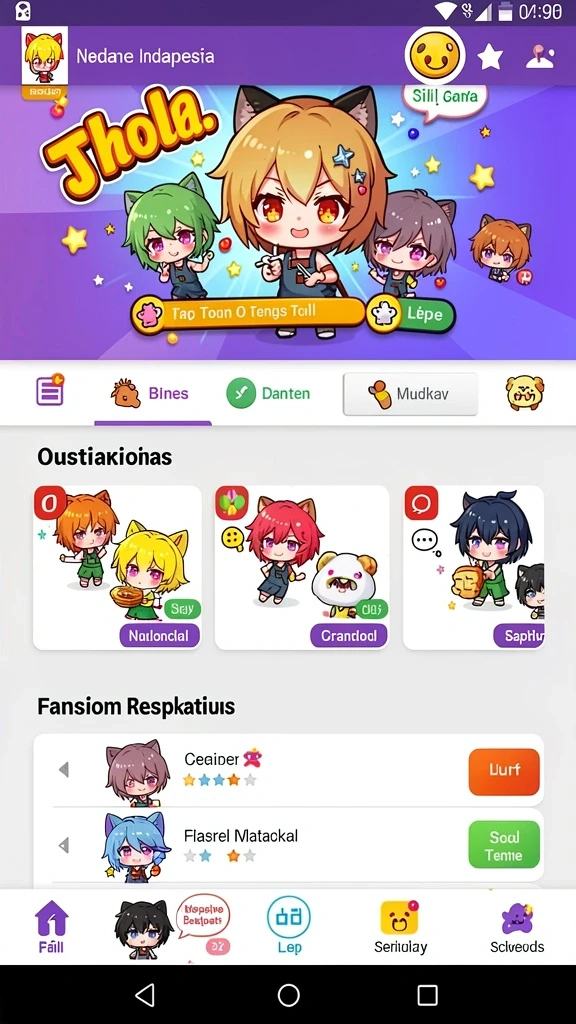Select the Mudkav tab
Screen dimensions: 576x1024
[x=410, y=394]
